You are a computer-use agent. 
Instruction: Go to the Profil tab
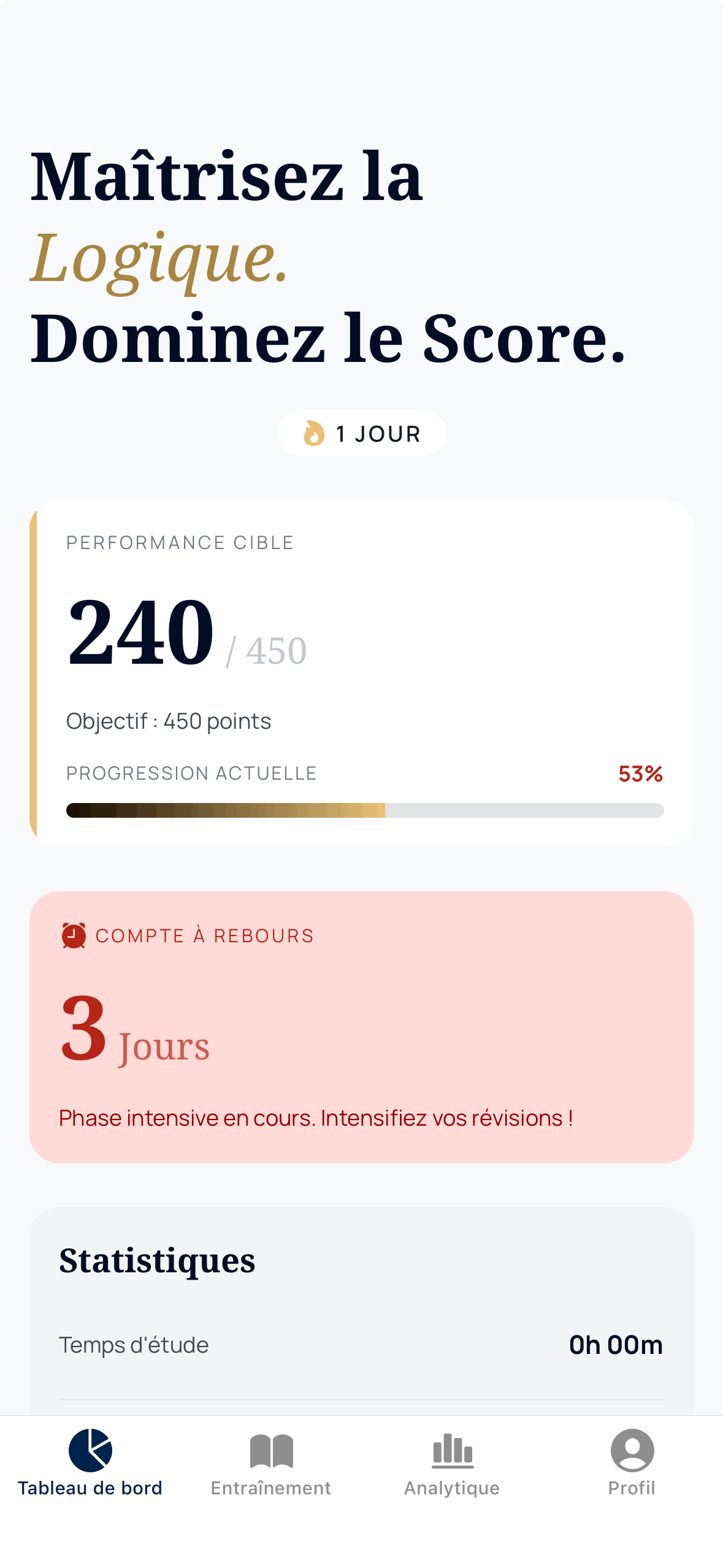[x=632, y=1463]
